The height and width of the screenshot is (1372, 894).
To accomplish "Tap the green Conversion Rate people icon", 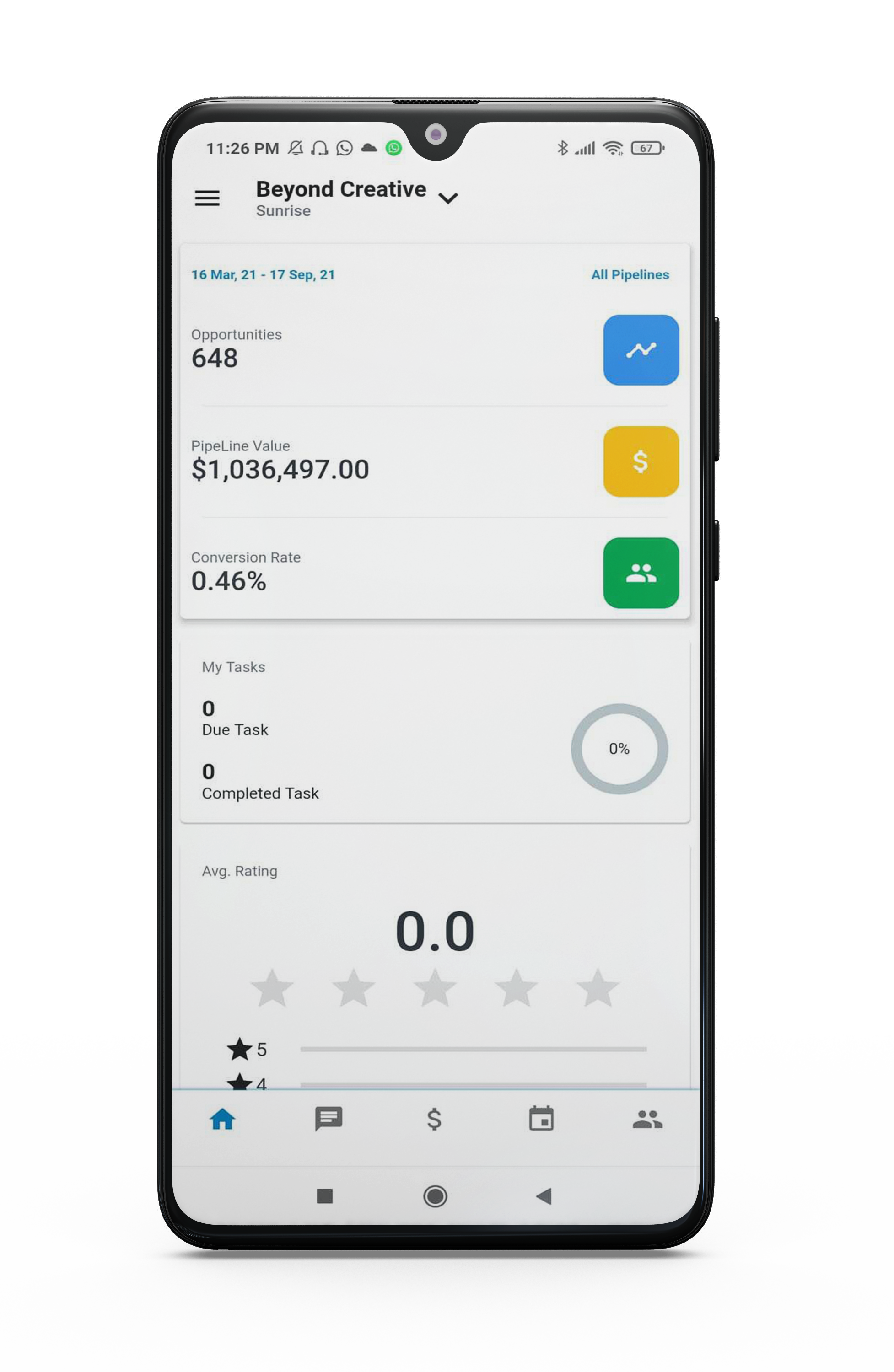I will (x=641, y=573).
